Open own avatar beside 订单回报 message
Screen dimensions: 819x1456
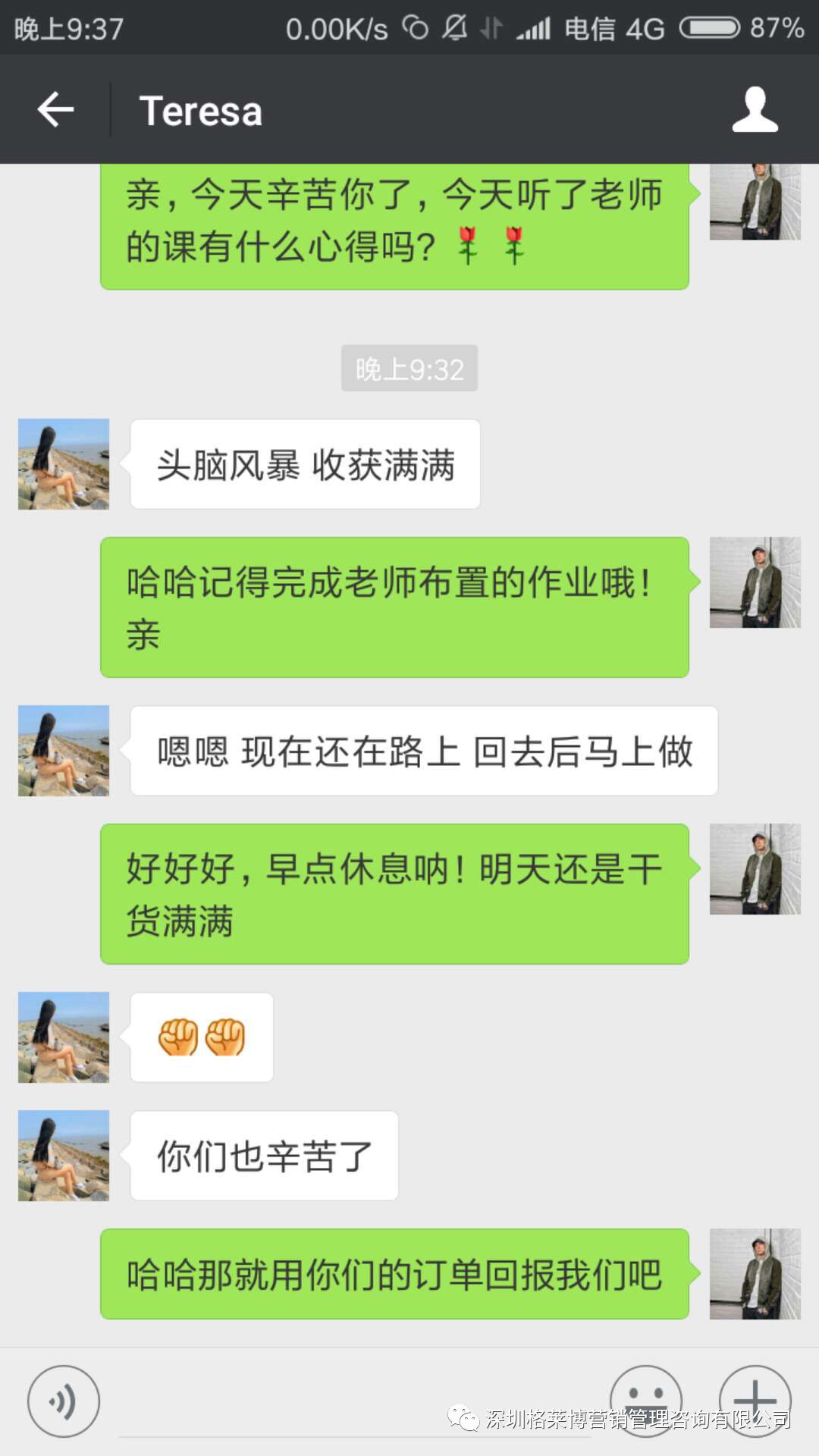pyautogui.click(x=755, y=1274)
